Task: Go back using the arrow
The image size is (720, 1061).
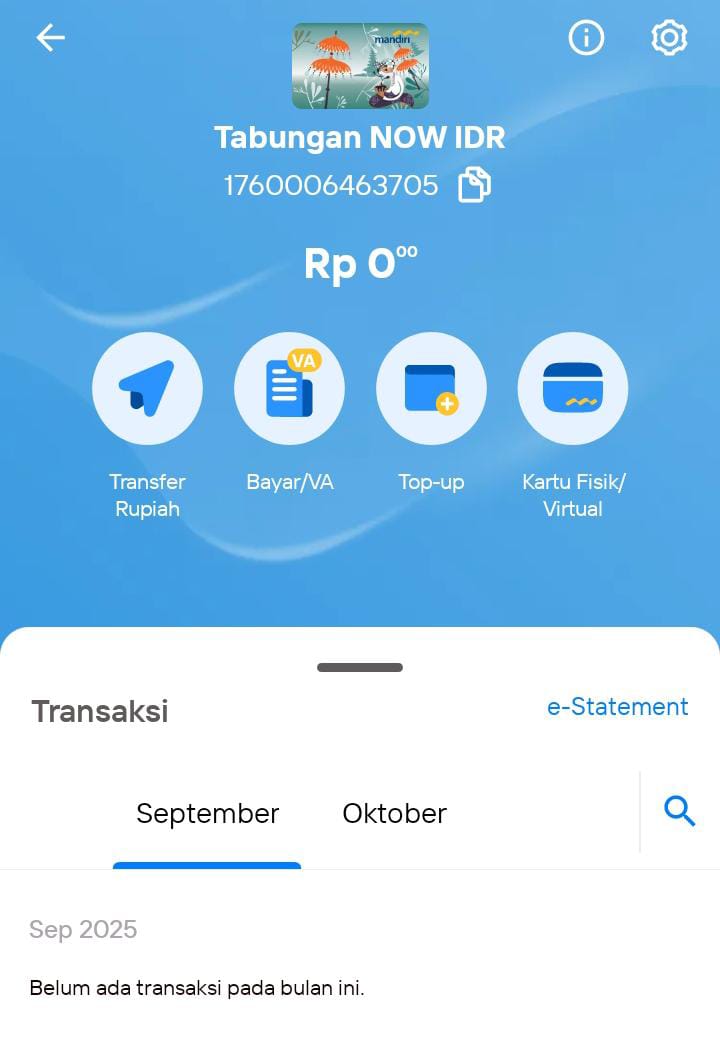Action: click(50, 38)
